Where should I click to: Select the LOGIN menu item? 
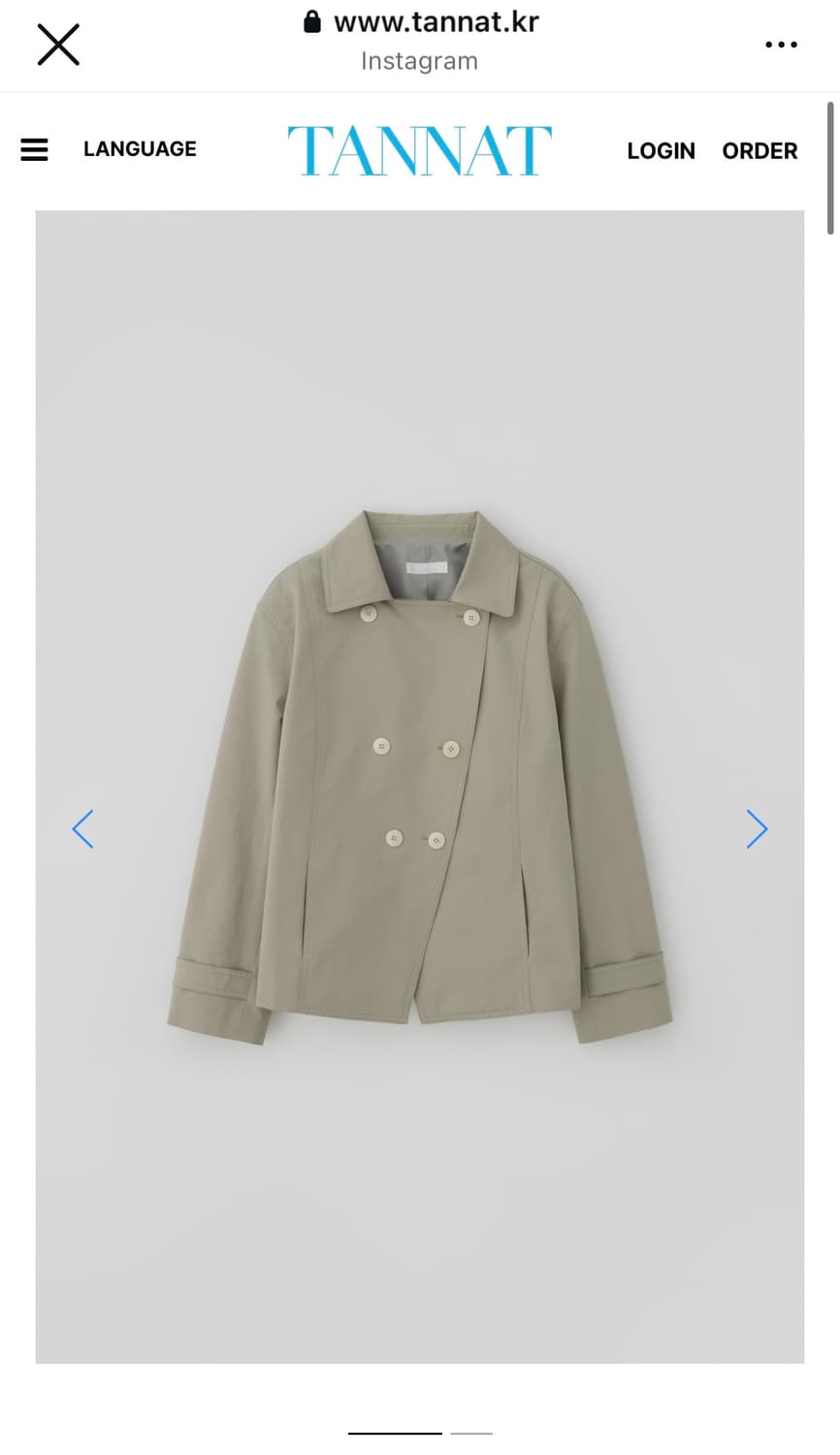pos(661,151)
